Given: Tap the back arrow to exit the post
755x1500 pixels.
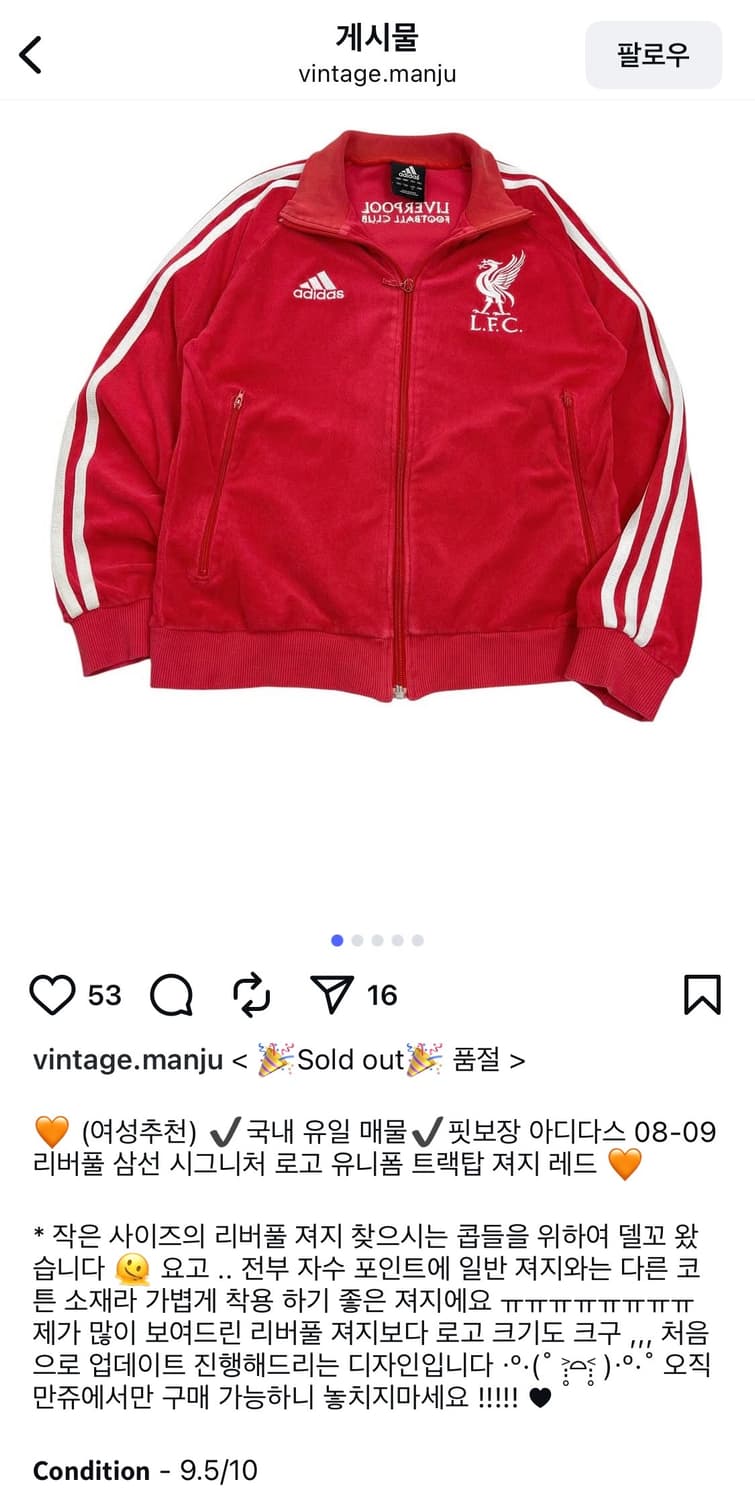Looking at the screenshot, I should point(30,55).
